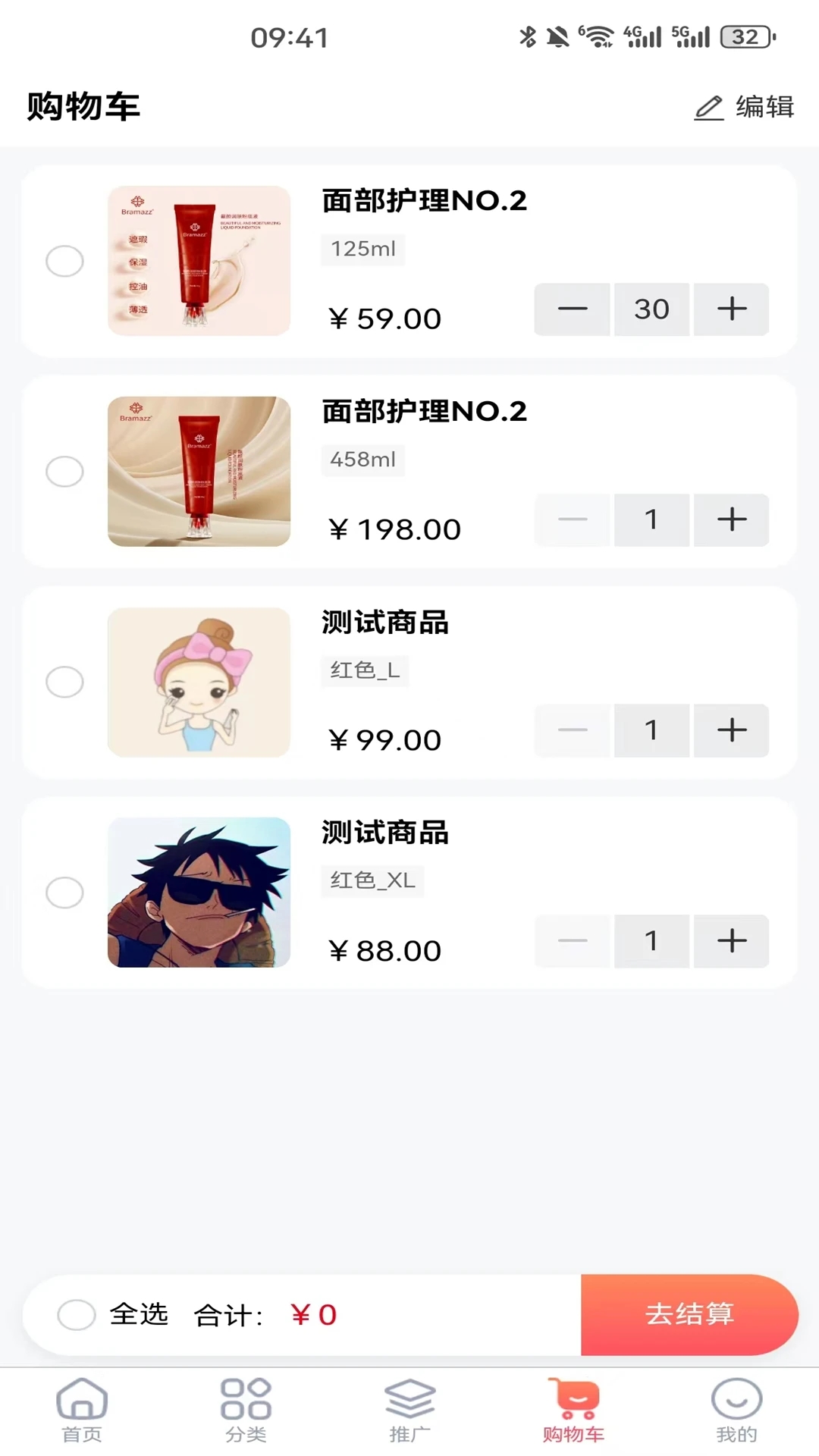Select the 125ml 面部护理NO.2 item
The height and width of the screenshot is (1456, 819).
pos(64,262)
